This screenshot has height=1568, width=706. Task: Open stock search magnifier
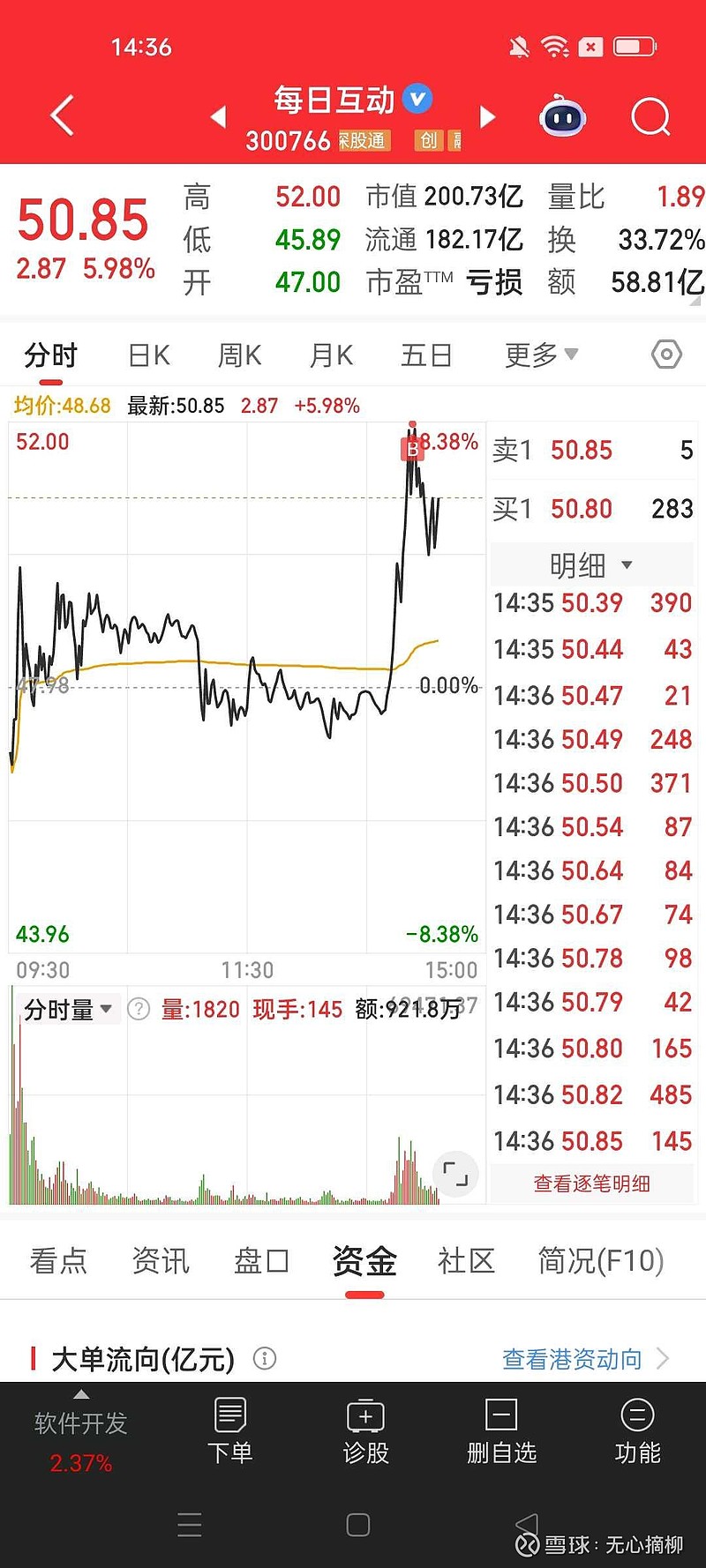(x=651, y=116)
